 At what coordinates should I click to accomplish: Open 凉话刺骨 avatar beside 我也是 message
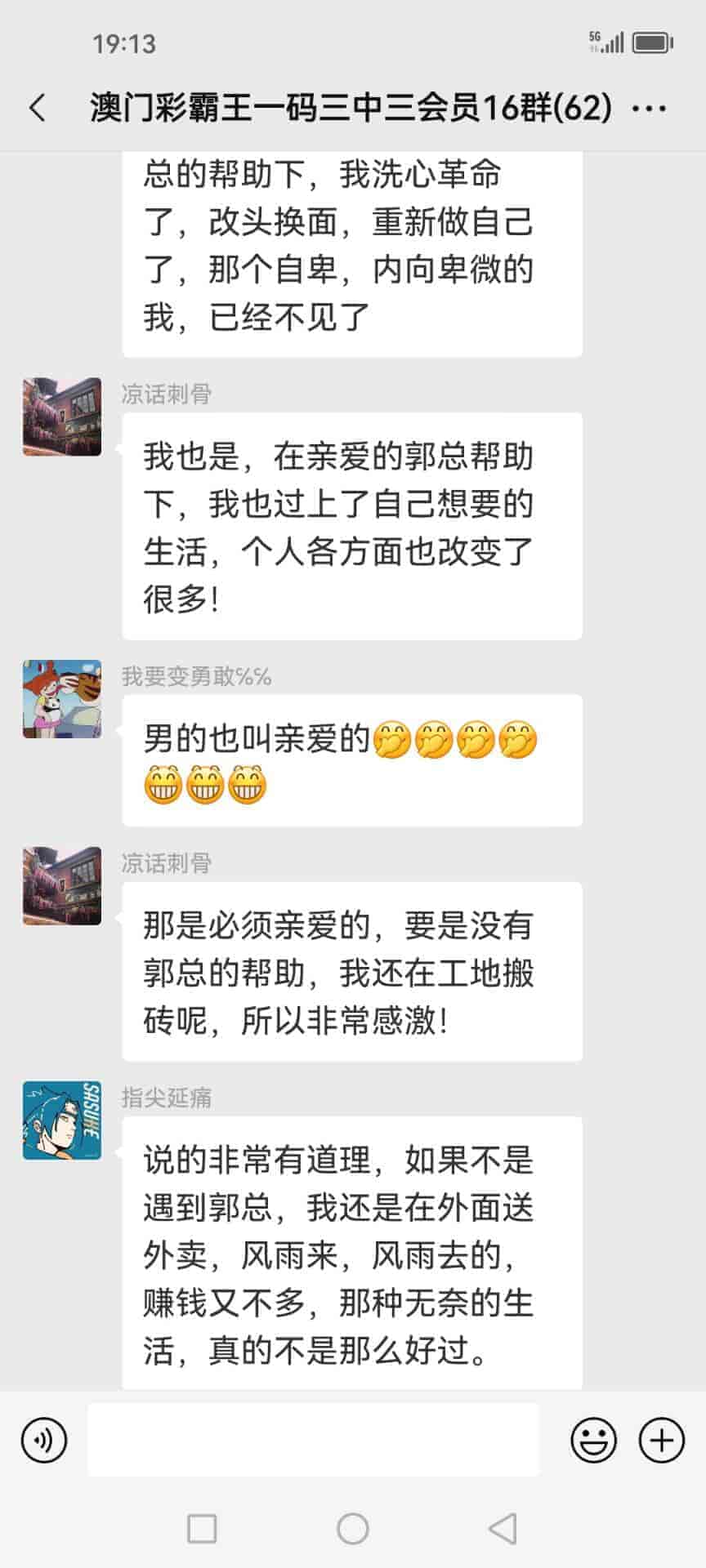[x=62, y=416]
